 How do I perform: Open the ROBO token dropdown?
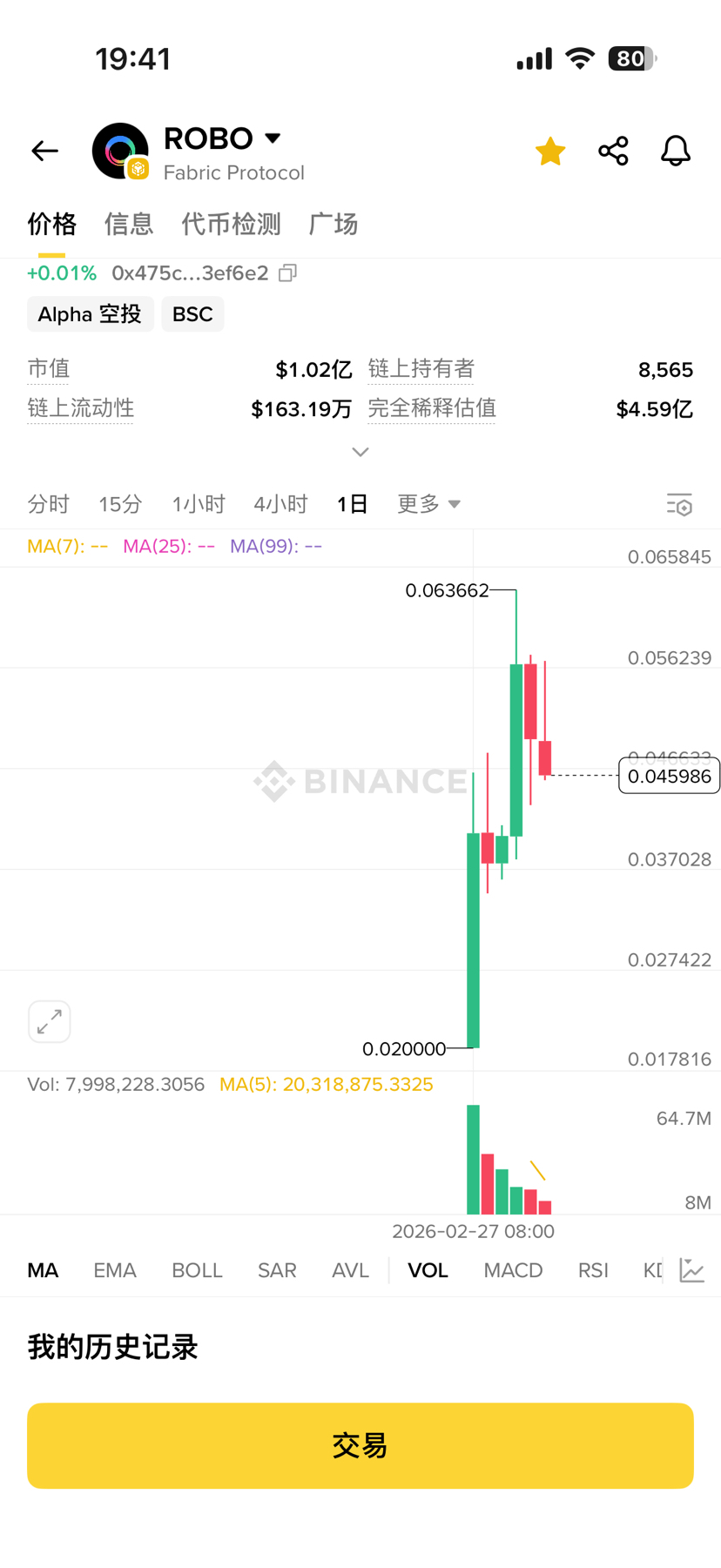[273, 138]
